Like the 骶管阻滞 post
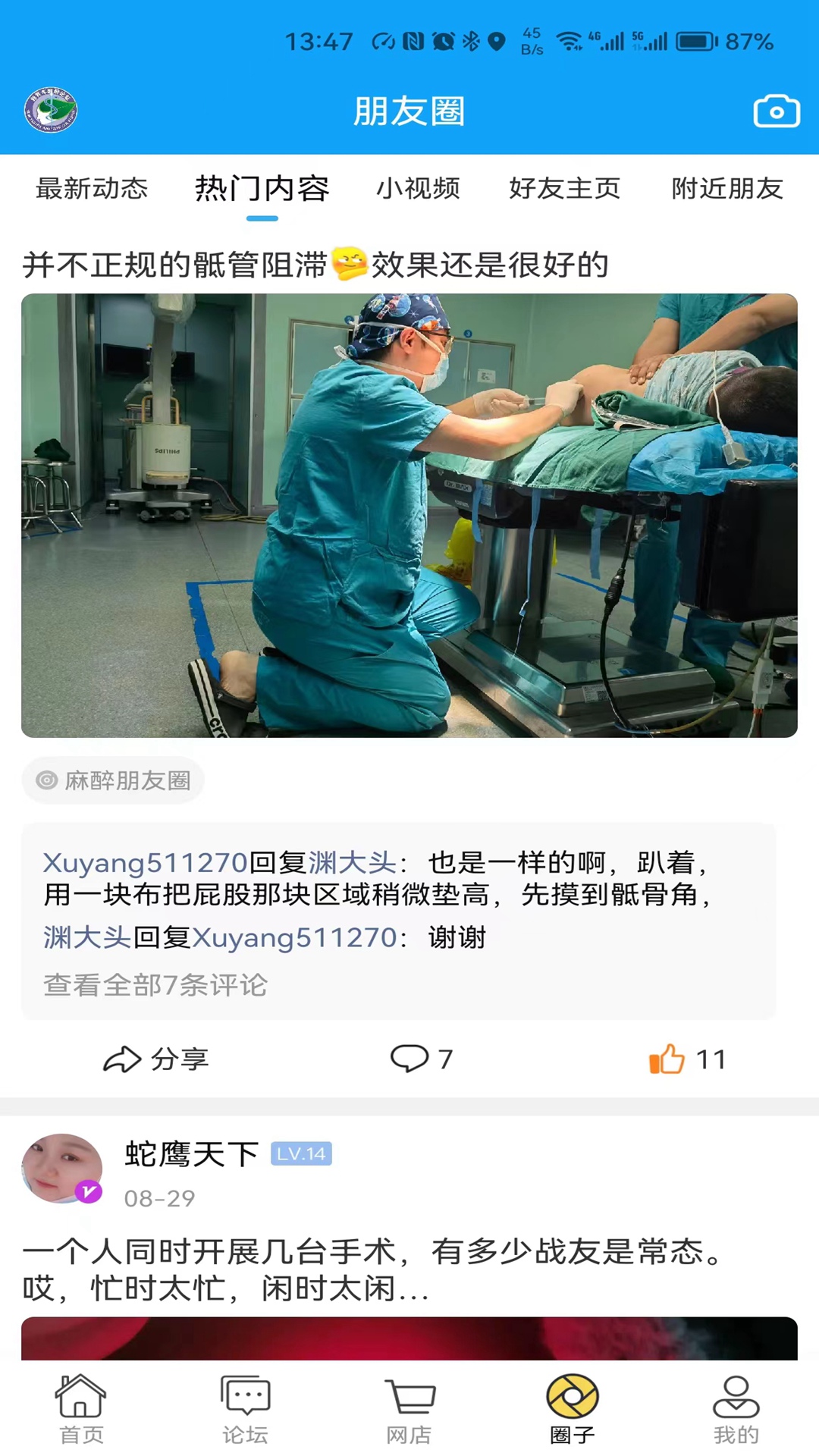 pyautogui.click(x=687, y=1059)
